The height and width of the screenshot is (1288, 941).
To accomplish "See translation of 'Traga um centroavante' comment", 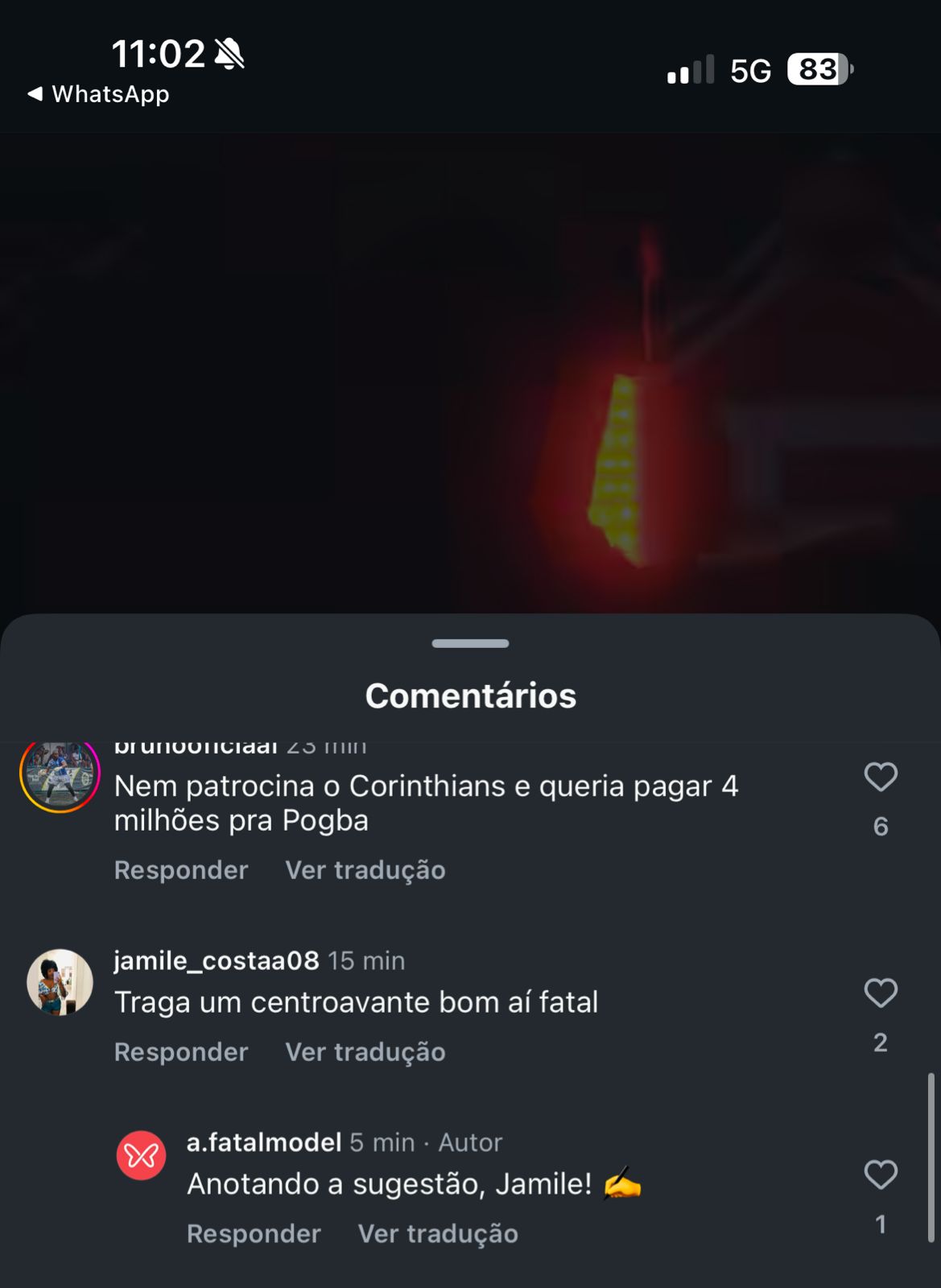I will (365, 1052).
